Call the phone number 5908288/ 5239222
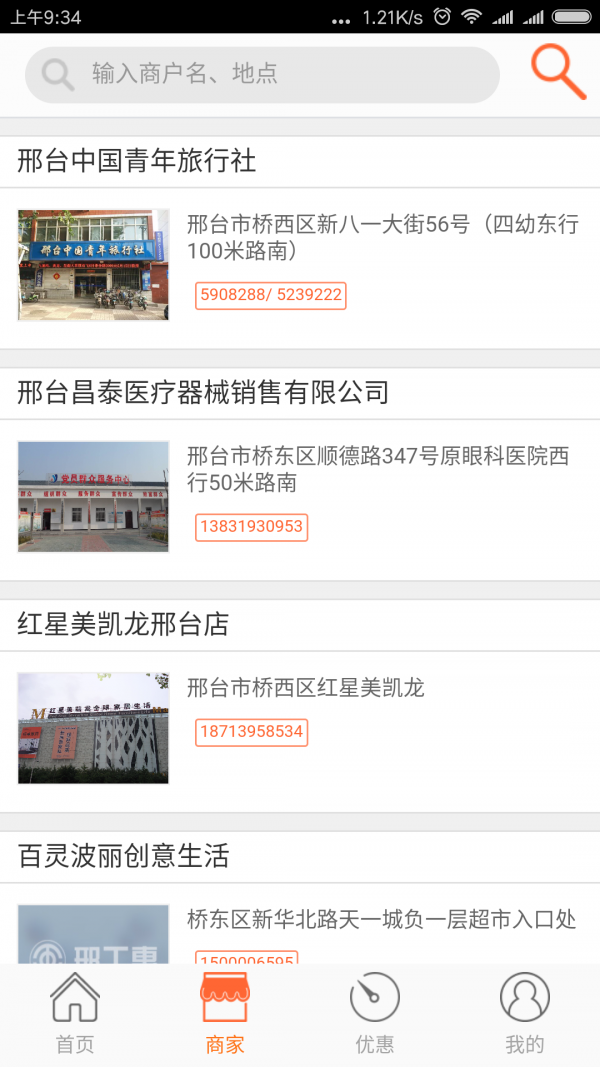 [271, 295]
